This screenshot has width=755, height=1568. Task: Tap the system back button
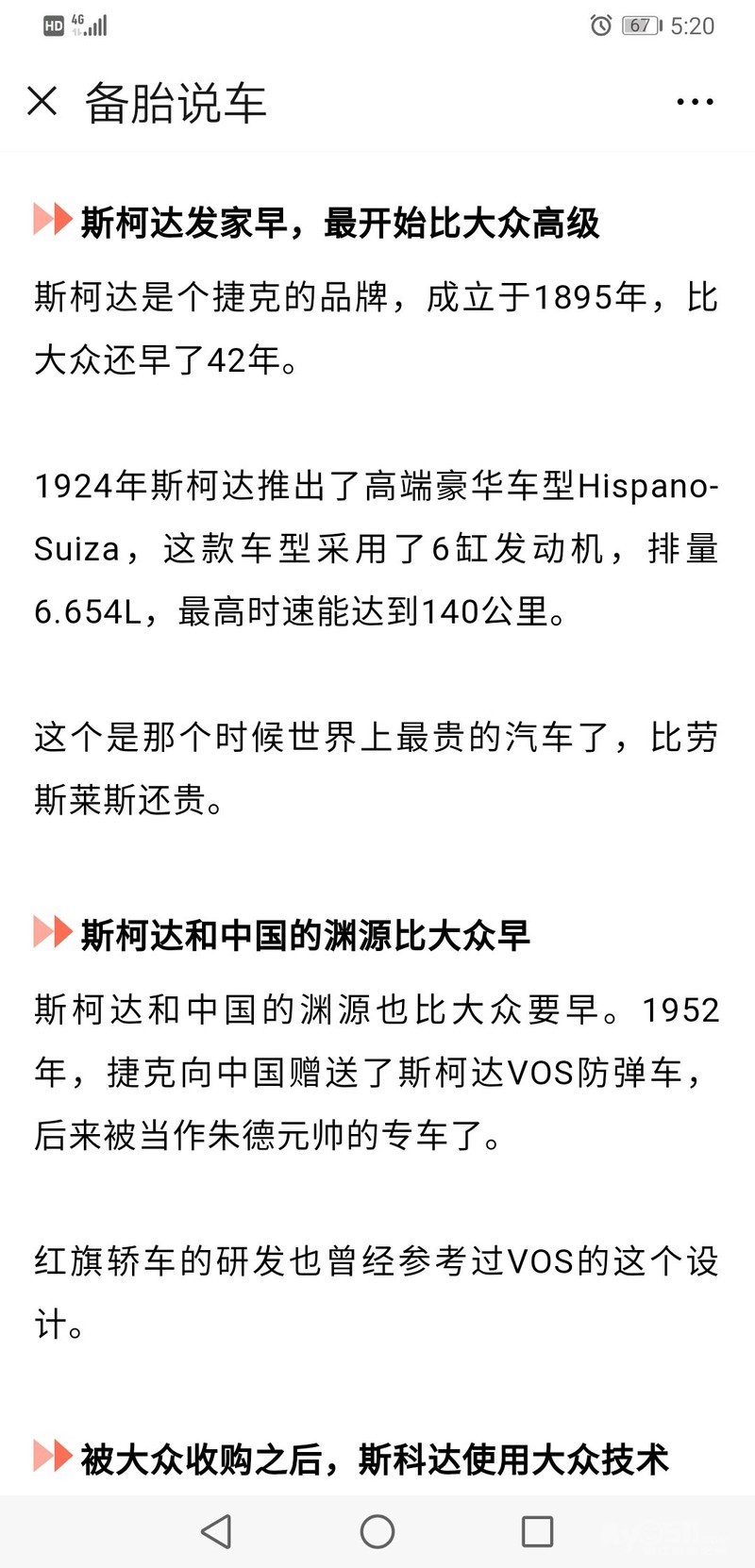[217, 1531]
